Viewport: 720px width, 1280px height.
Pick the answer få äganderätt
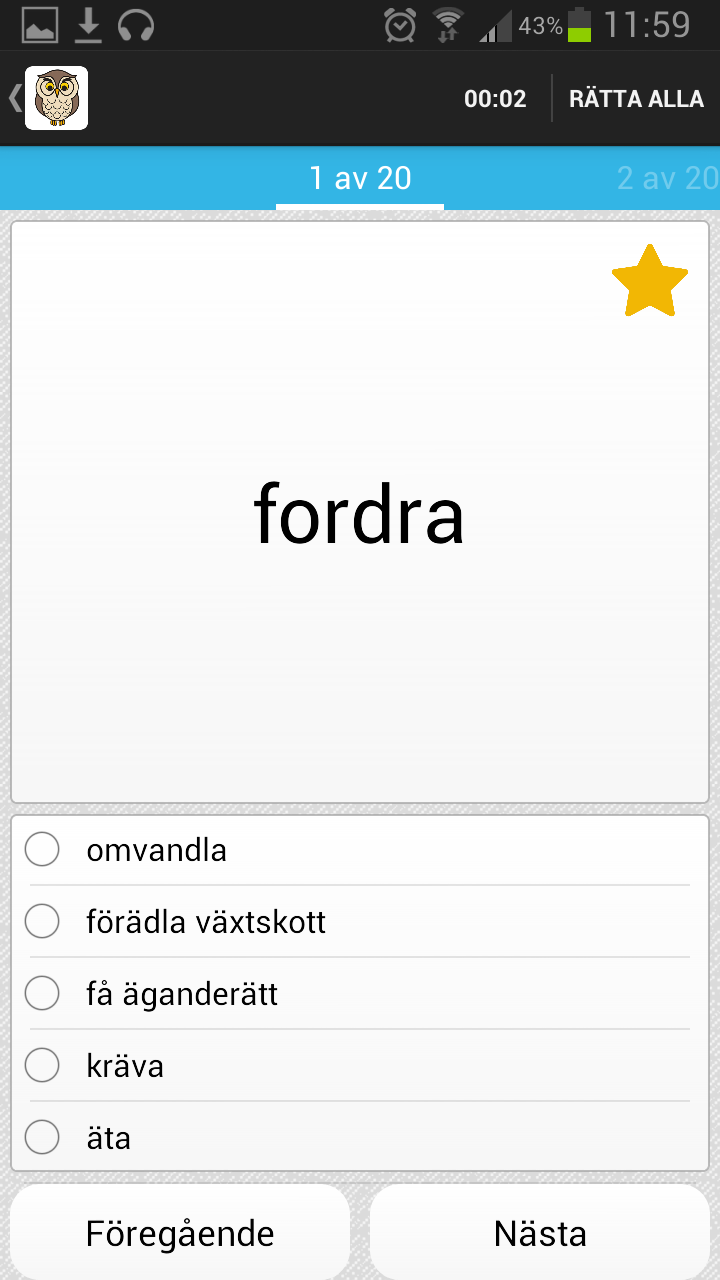tap(43, 994)
